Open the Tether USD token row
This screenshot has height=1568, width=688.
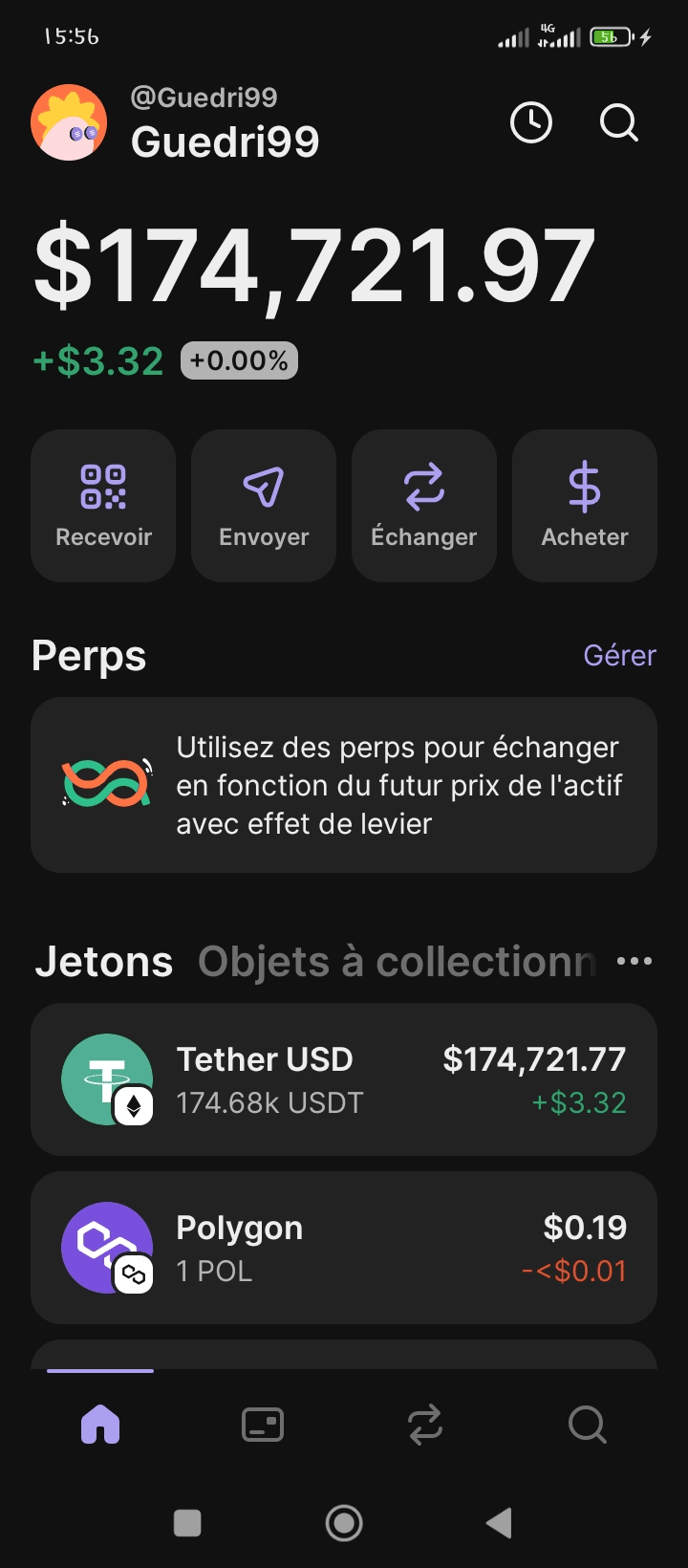pyautogui.click(x=344, y=1079)
